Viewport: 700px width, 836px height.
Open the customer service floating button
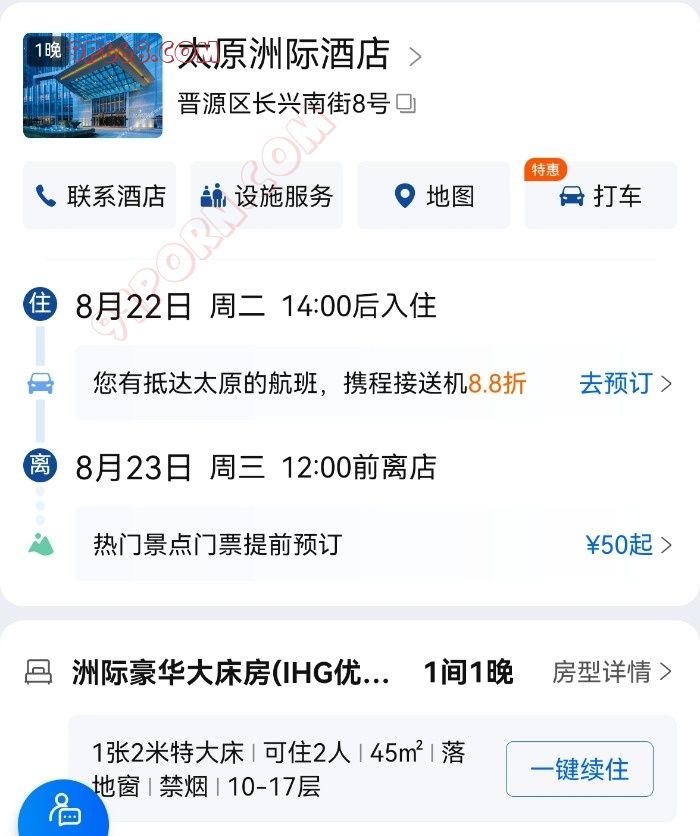coord(62,812)
